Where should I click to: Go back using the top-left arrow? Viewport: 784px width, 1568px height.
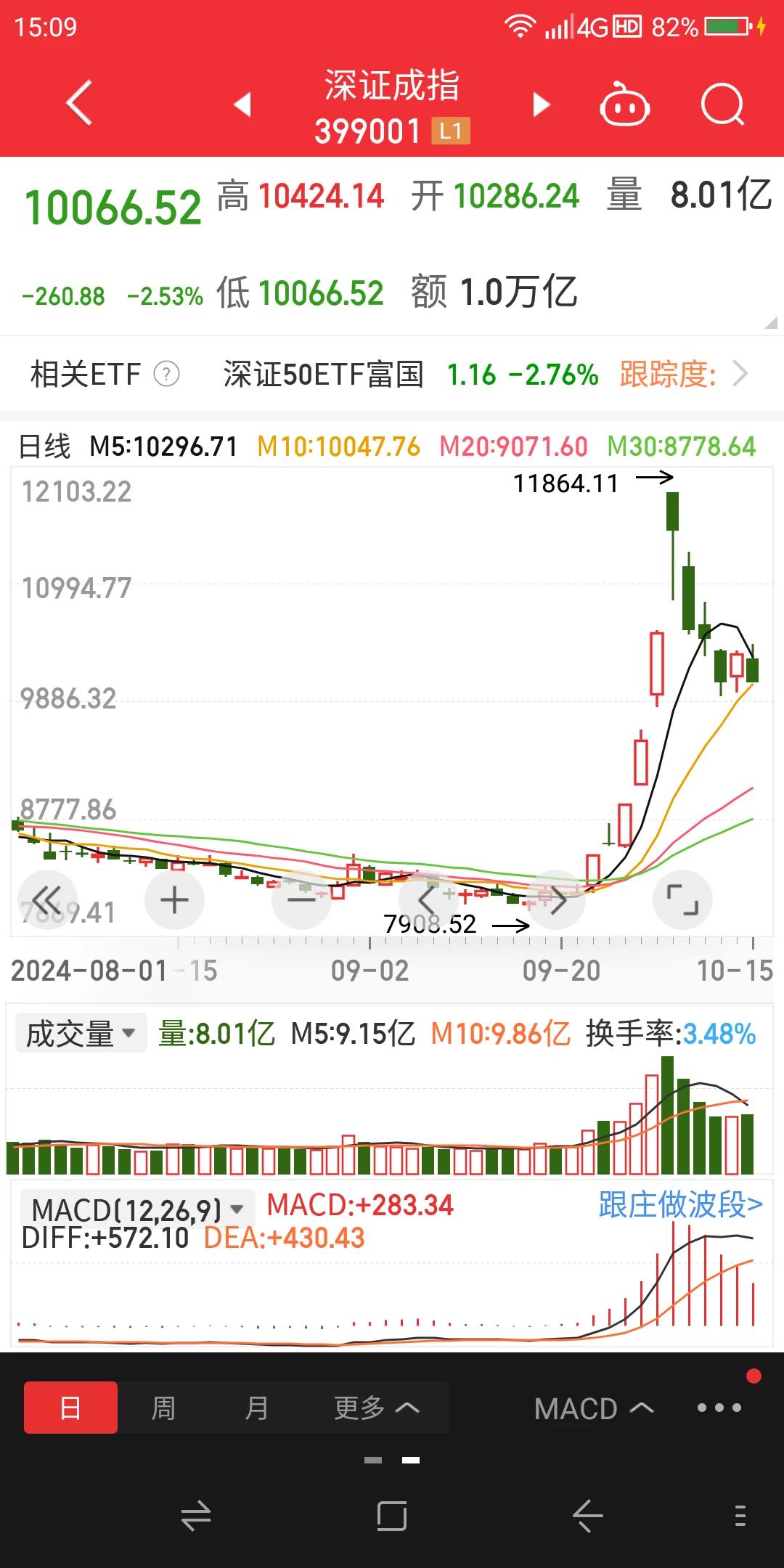click(79, 103)
